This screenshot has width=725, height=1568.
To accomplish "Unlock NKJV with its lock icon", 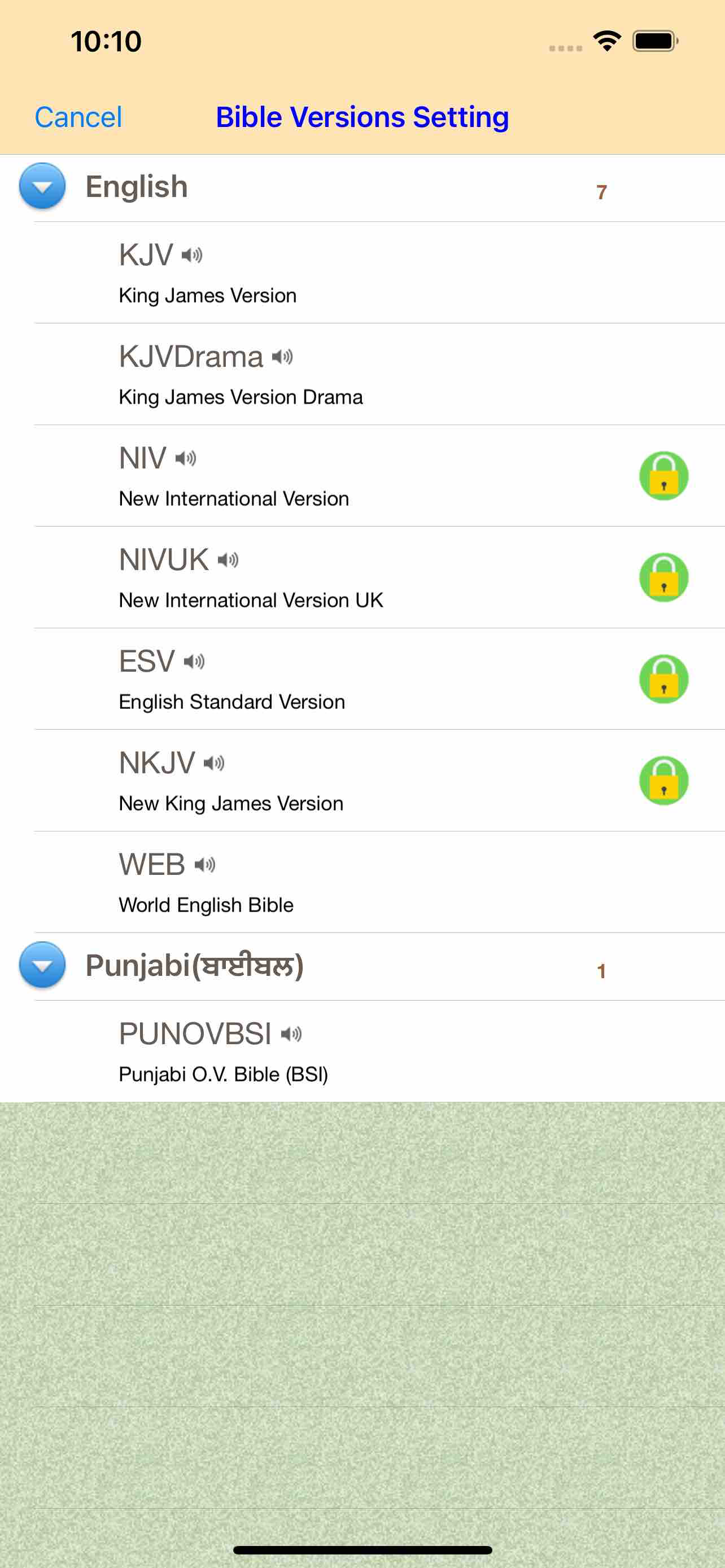I will click(x=663, y=781).
